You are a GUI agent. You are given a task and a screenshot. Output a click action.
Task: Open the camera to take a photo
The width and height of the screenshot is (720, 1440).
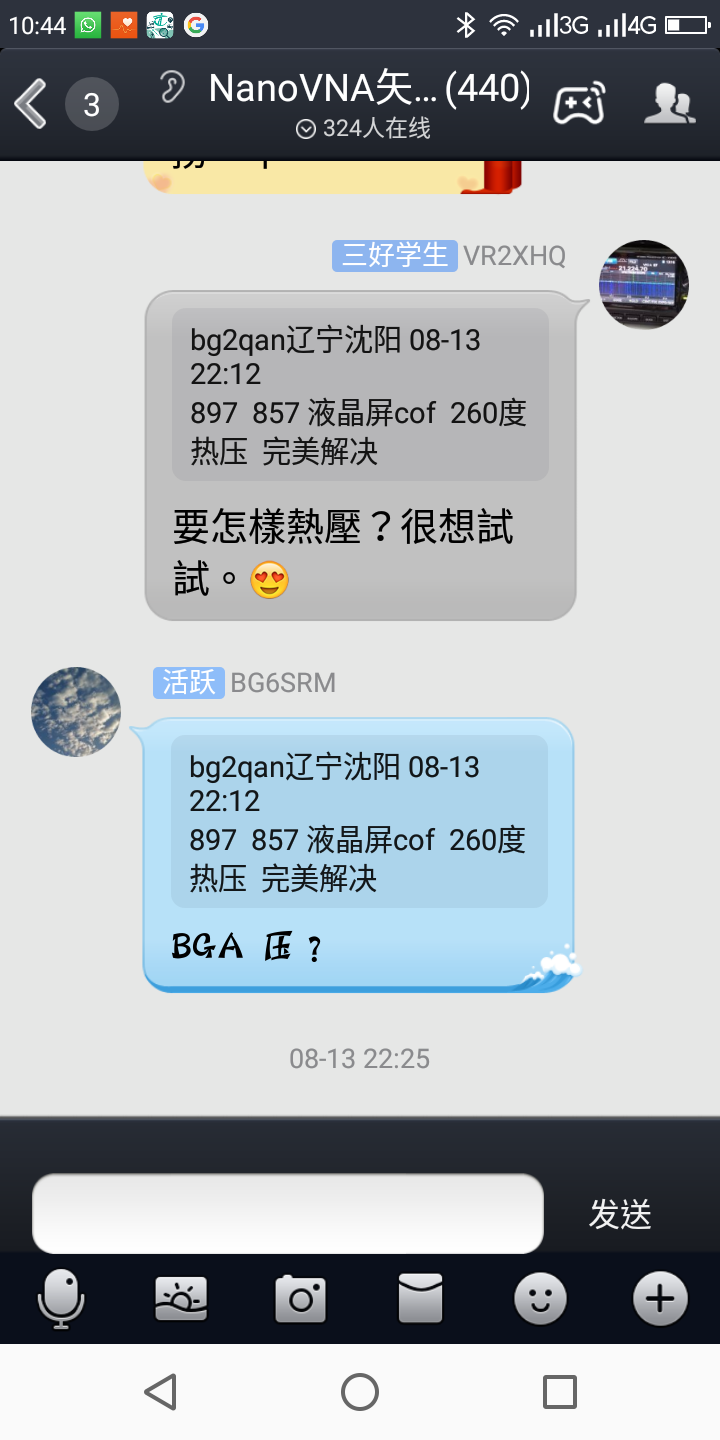coord(300,1299)
